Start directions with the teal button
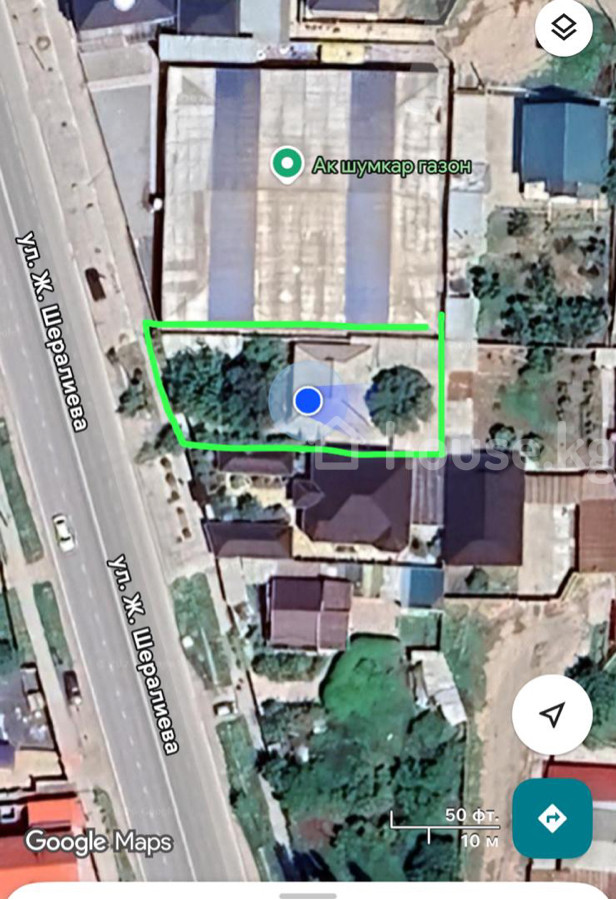Screen dimensions: 616x900 [x=552, y=818]
